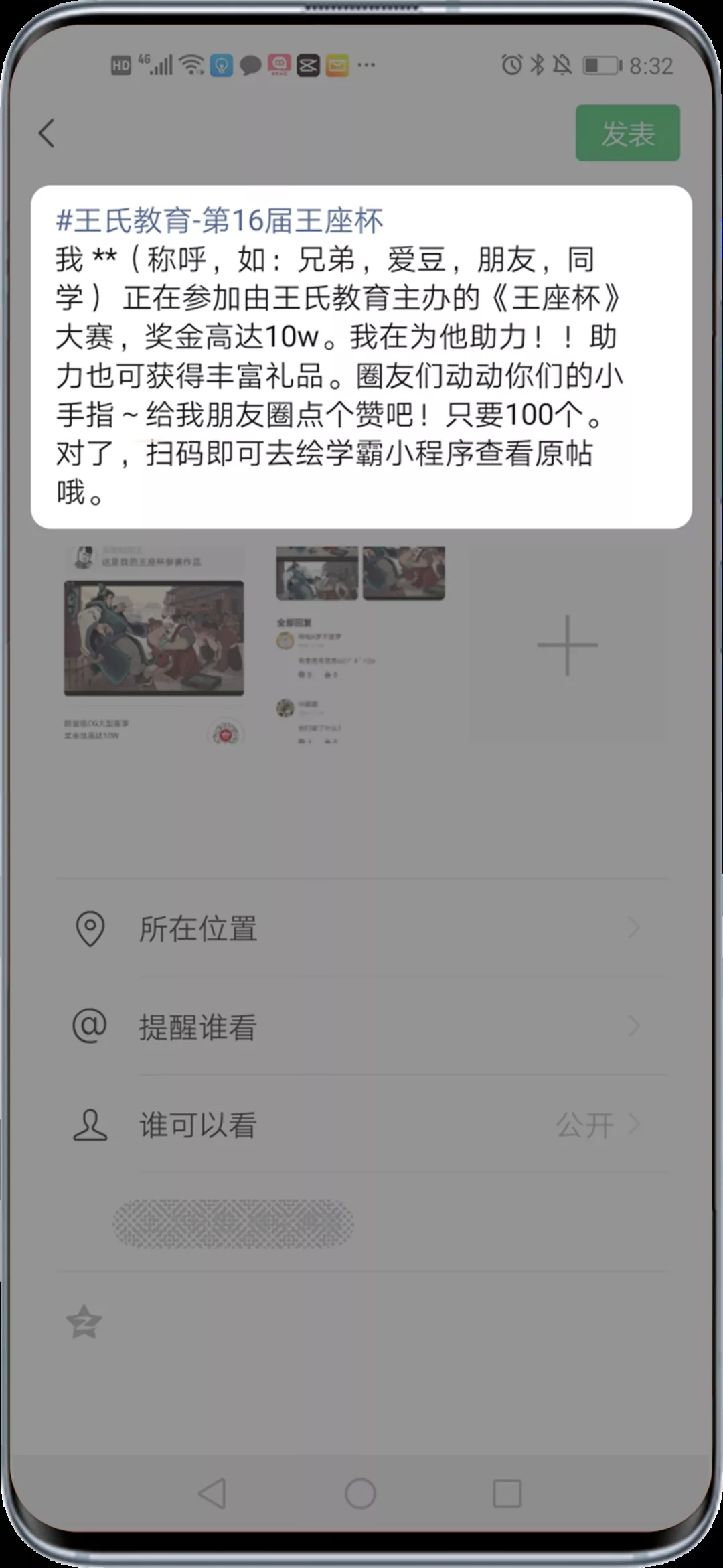Viewport: 723px width, 1568px height.
Task: Open 提醒谁看 to mention friends
Action: 361,1026
